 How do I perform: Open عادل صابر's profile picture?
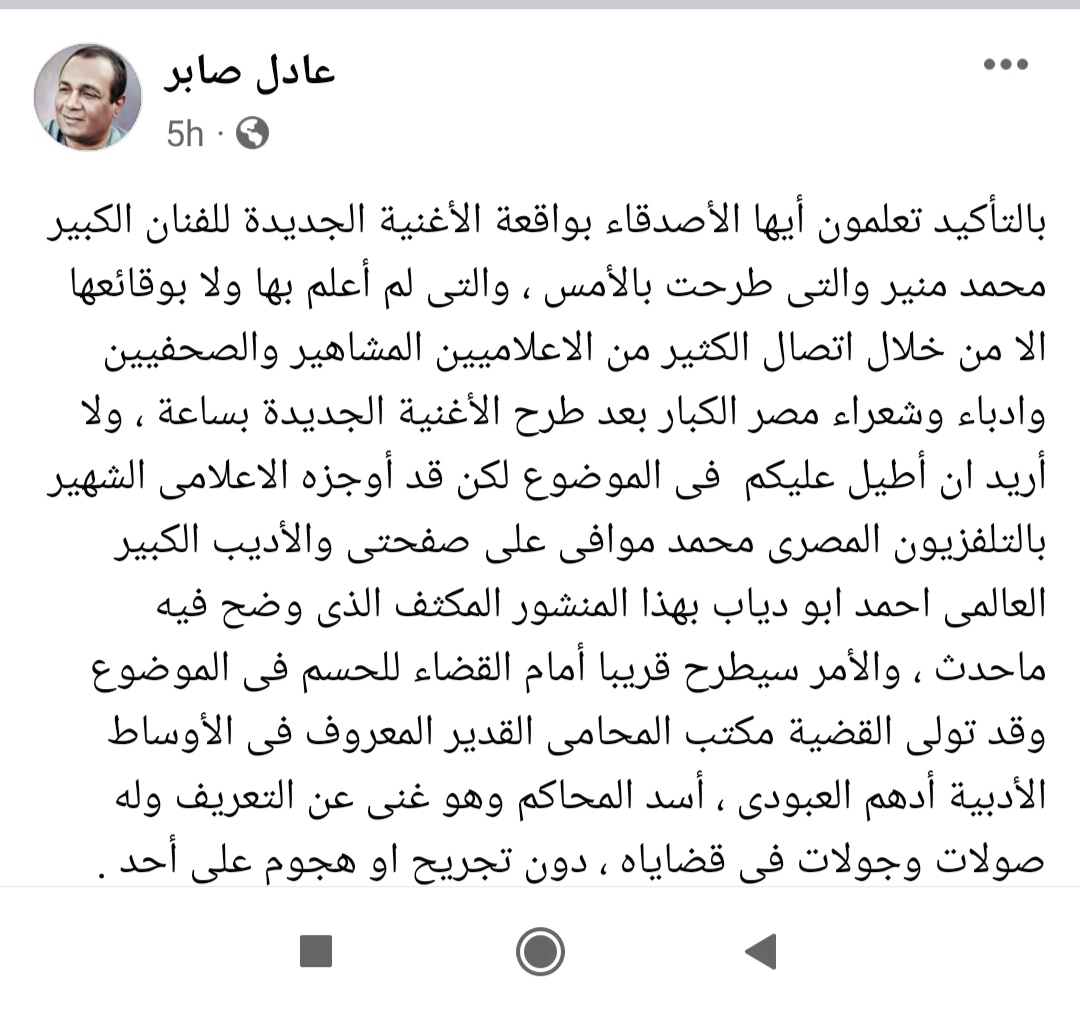(88, 97)
